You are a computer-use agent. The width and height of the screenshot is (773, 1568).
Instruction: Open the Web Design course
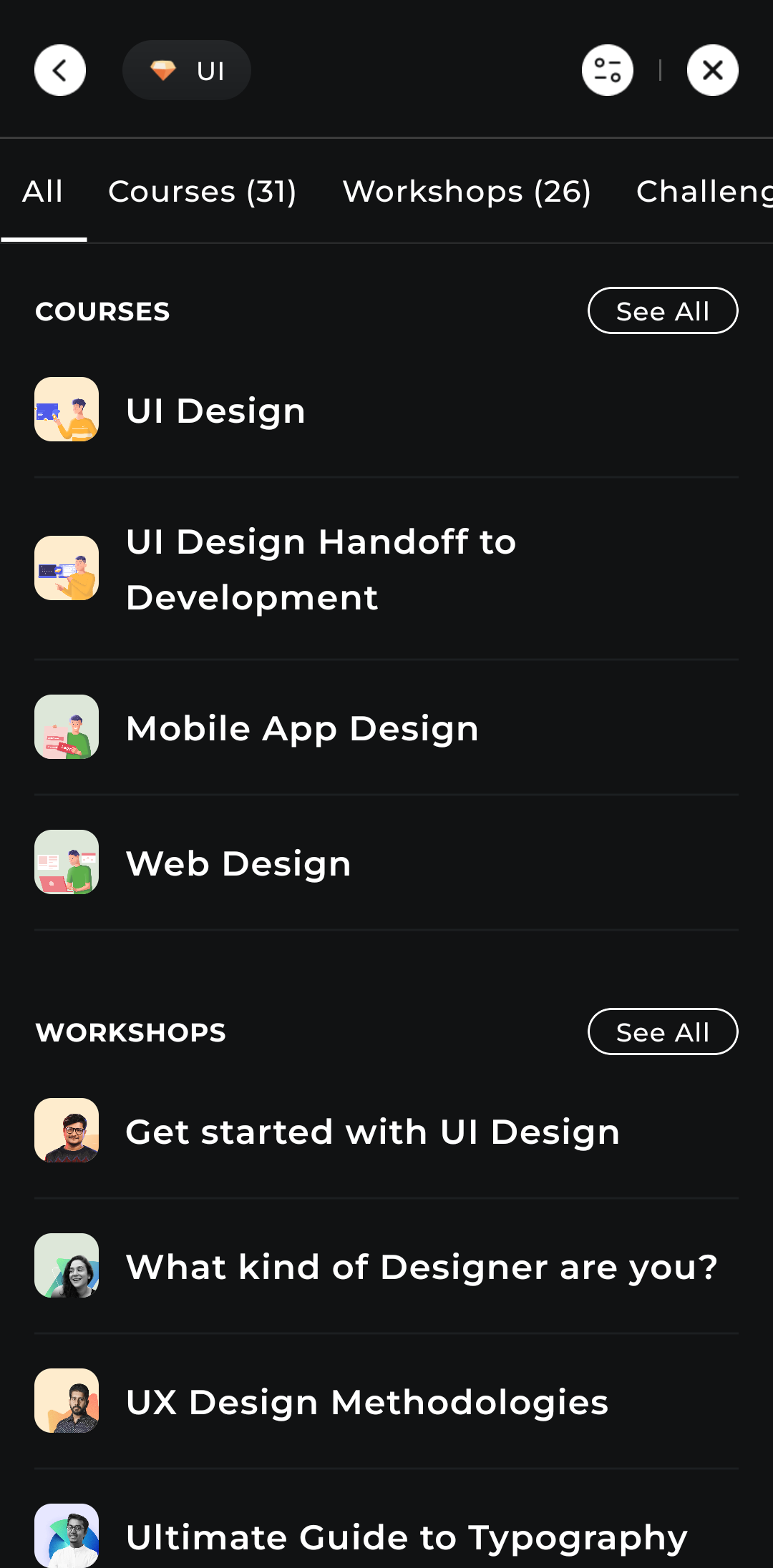[x=238, y=863]
